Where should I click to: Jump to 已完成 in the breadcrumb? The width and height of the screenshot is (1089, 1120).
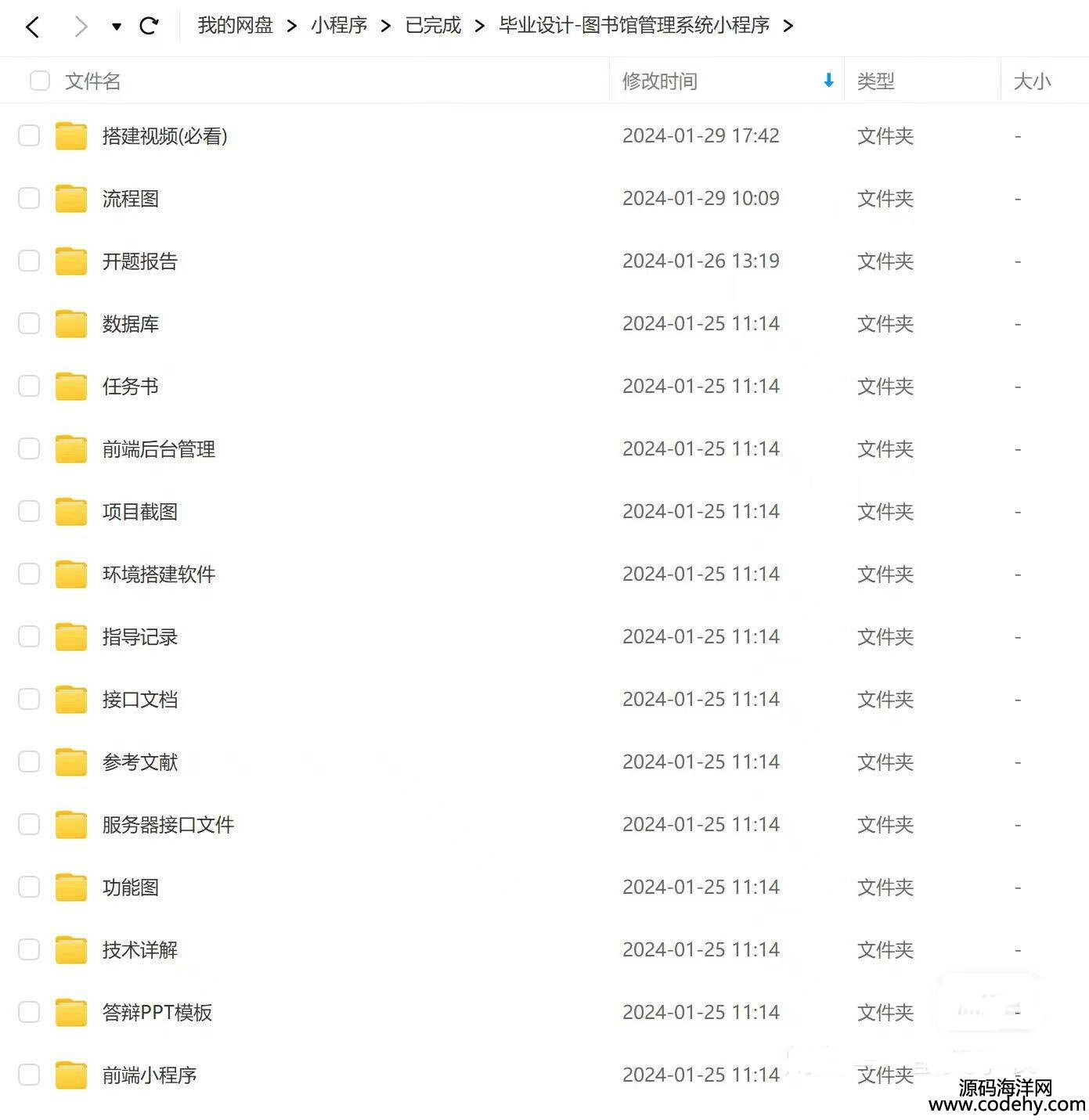[x=433, y=26]
